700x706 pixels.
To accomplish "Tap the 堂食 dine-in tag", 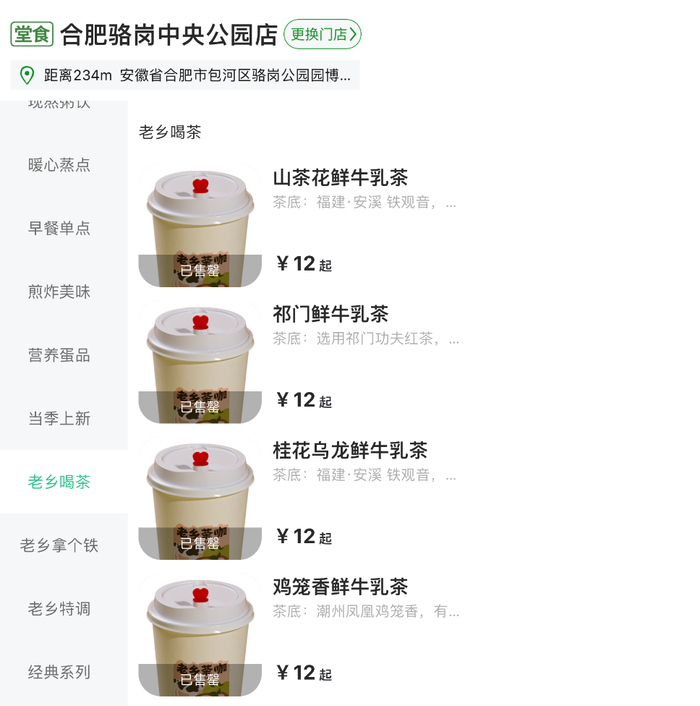I will [32, 34].
